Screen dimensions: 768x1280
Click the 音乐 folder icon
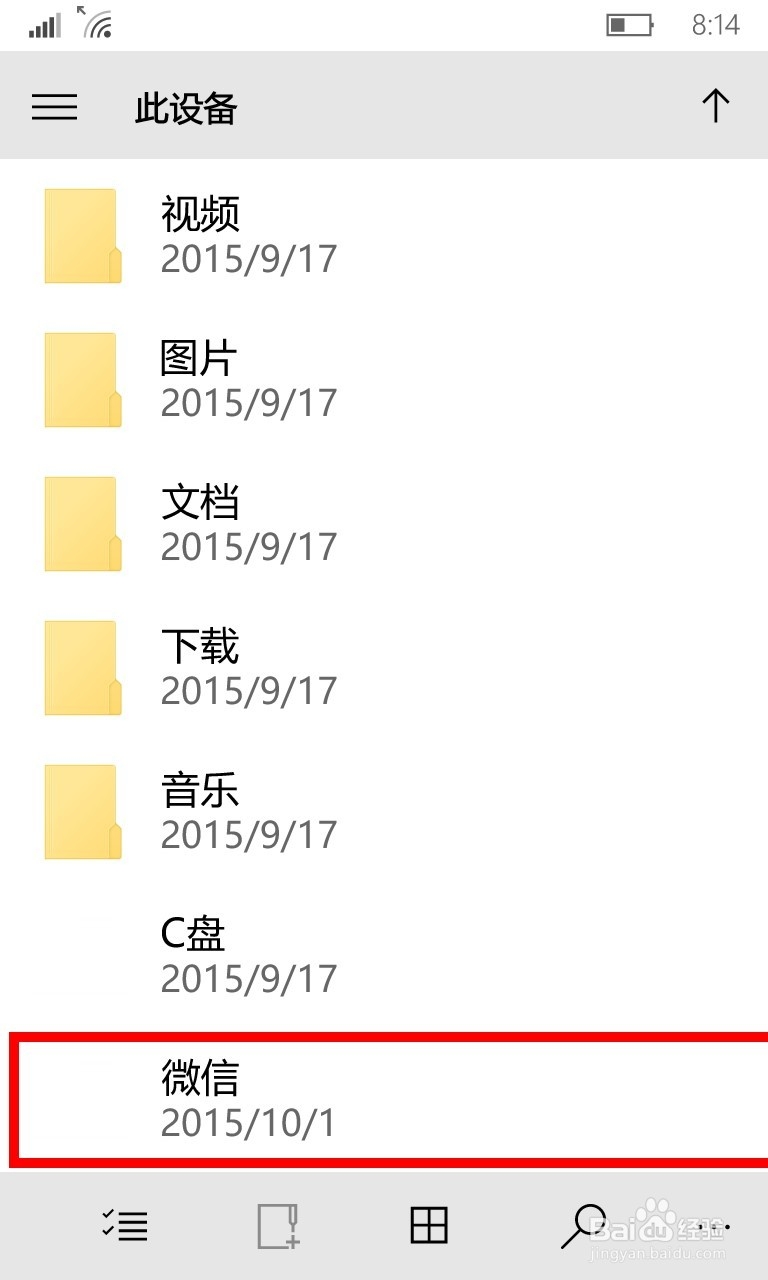(x=82, y=811)
